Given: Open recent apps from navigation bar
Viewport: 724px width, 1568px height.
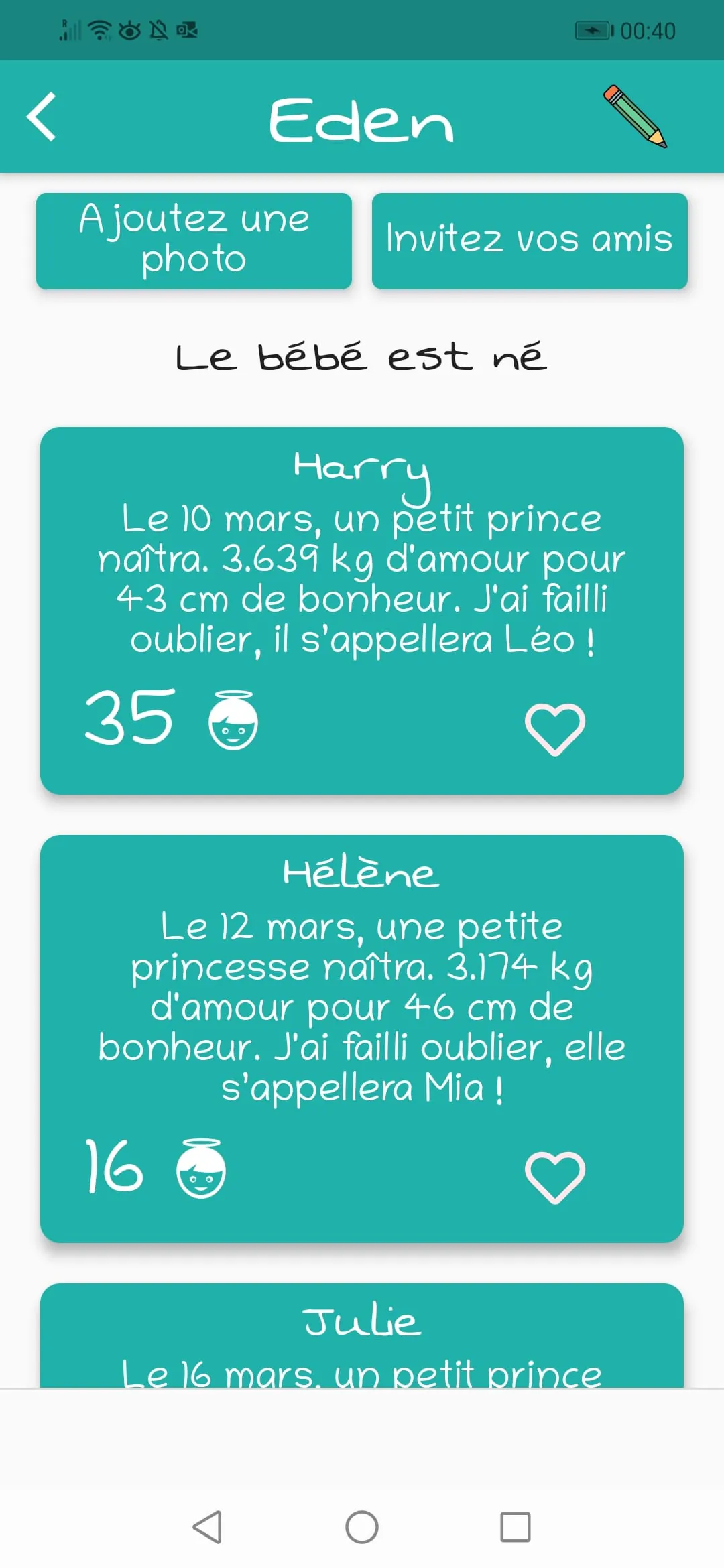Looking at the screenshot, I should click(x=515, y=1527).
